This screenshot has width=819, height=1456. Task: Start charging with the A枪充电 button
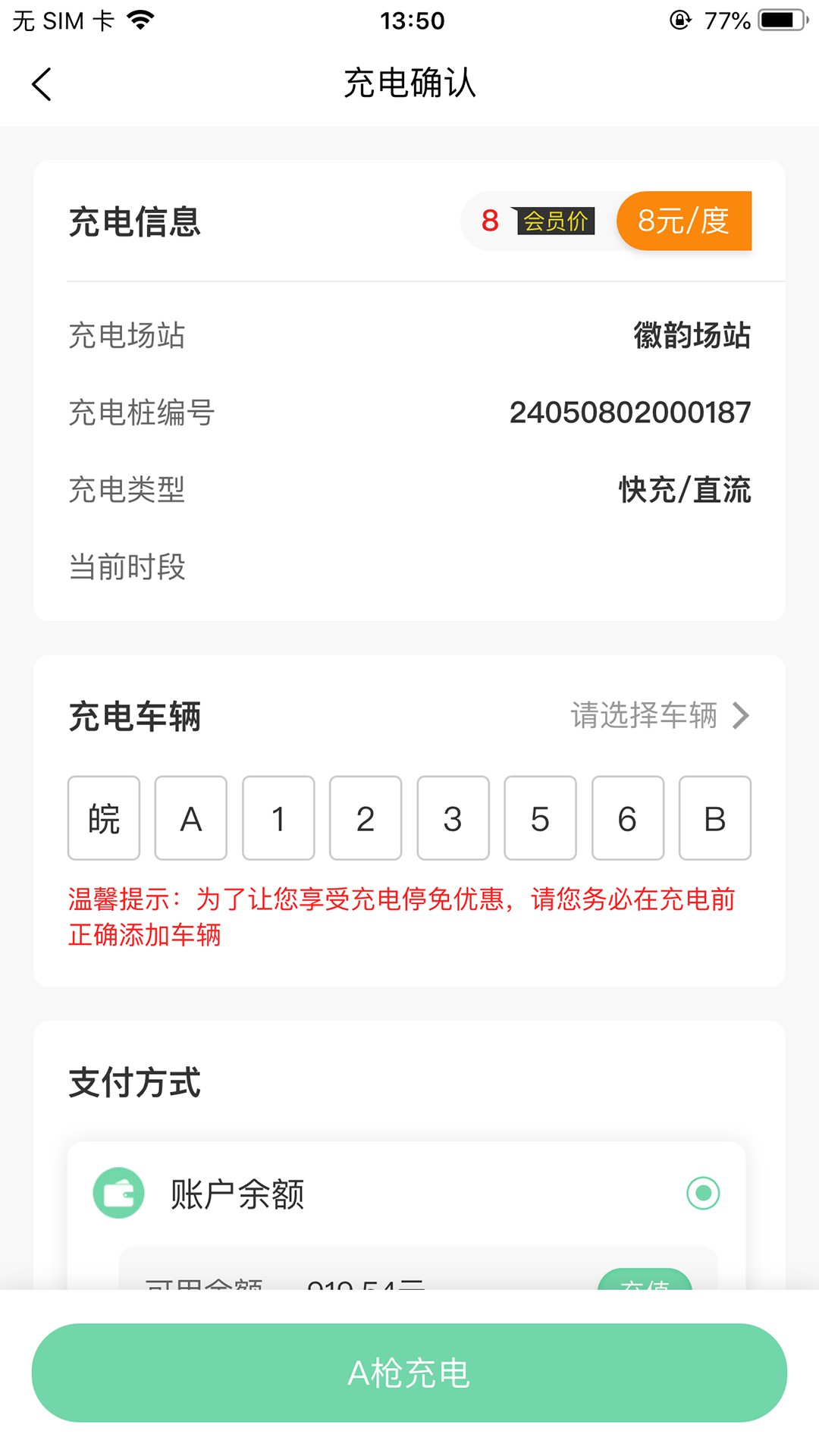(x=409, y=1373)
